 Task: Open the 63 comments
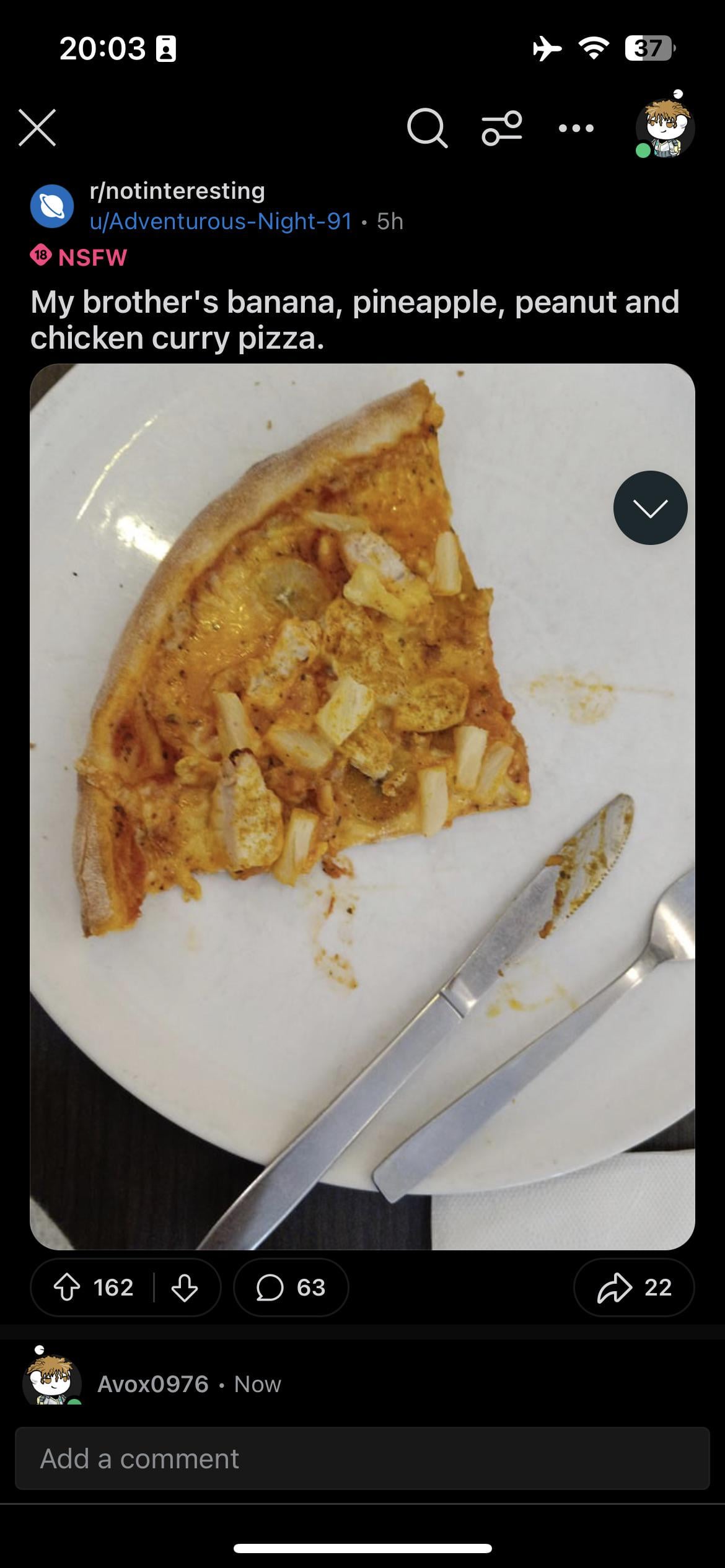click(291, 1287)
